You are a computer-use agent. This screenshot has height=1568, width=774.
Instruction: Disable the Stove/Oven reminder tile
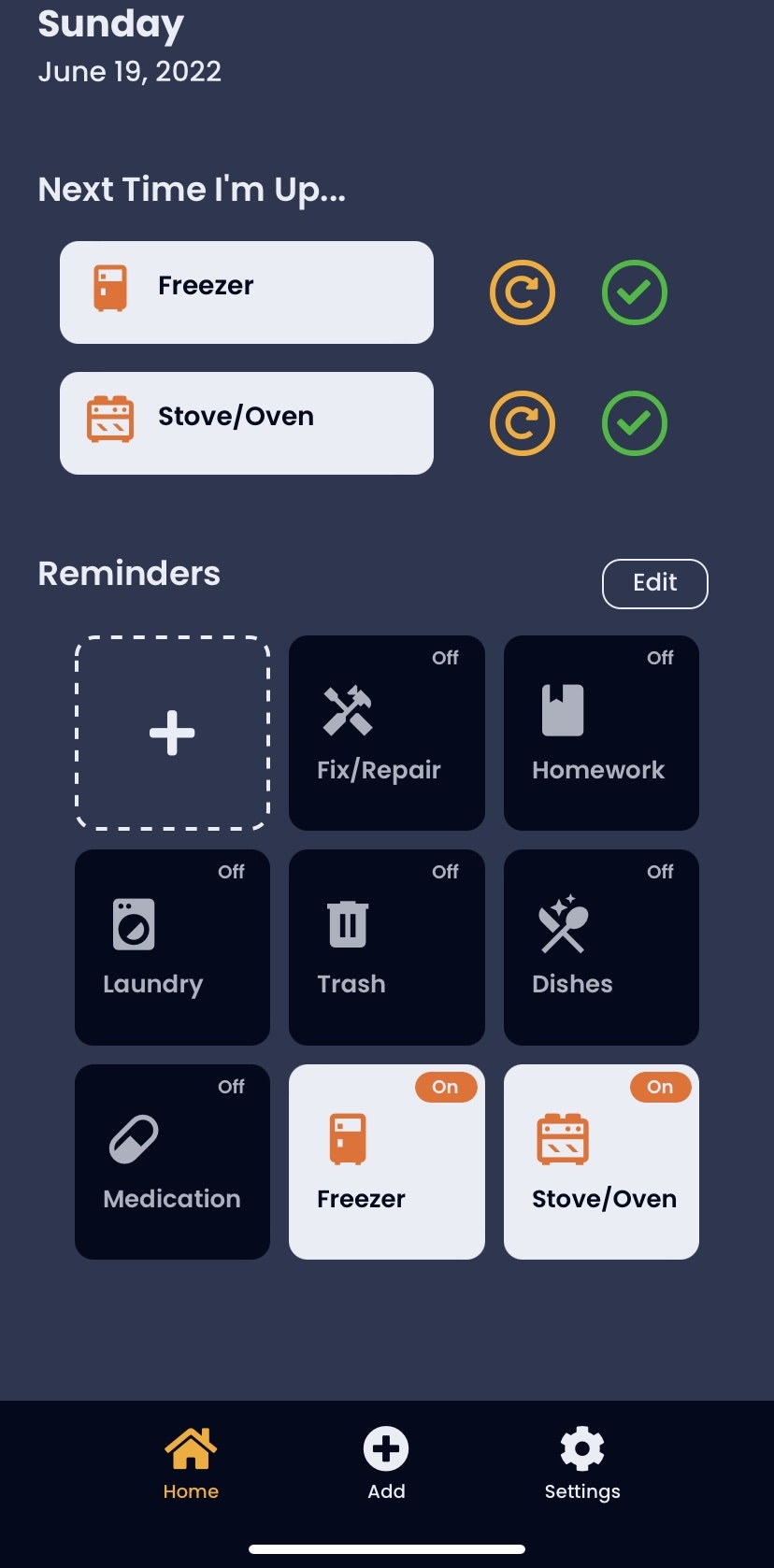pos(601,1162)
